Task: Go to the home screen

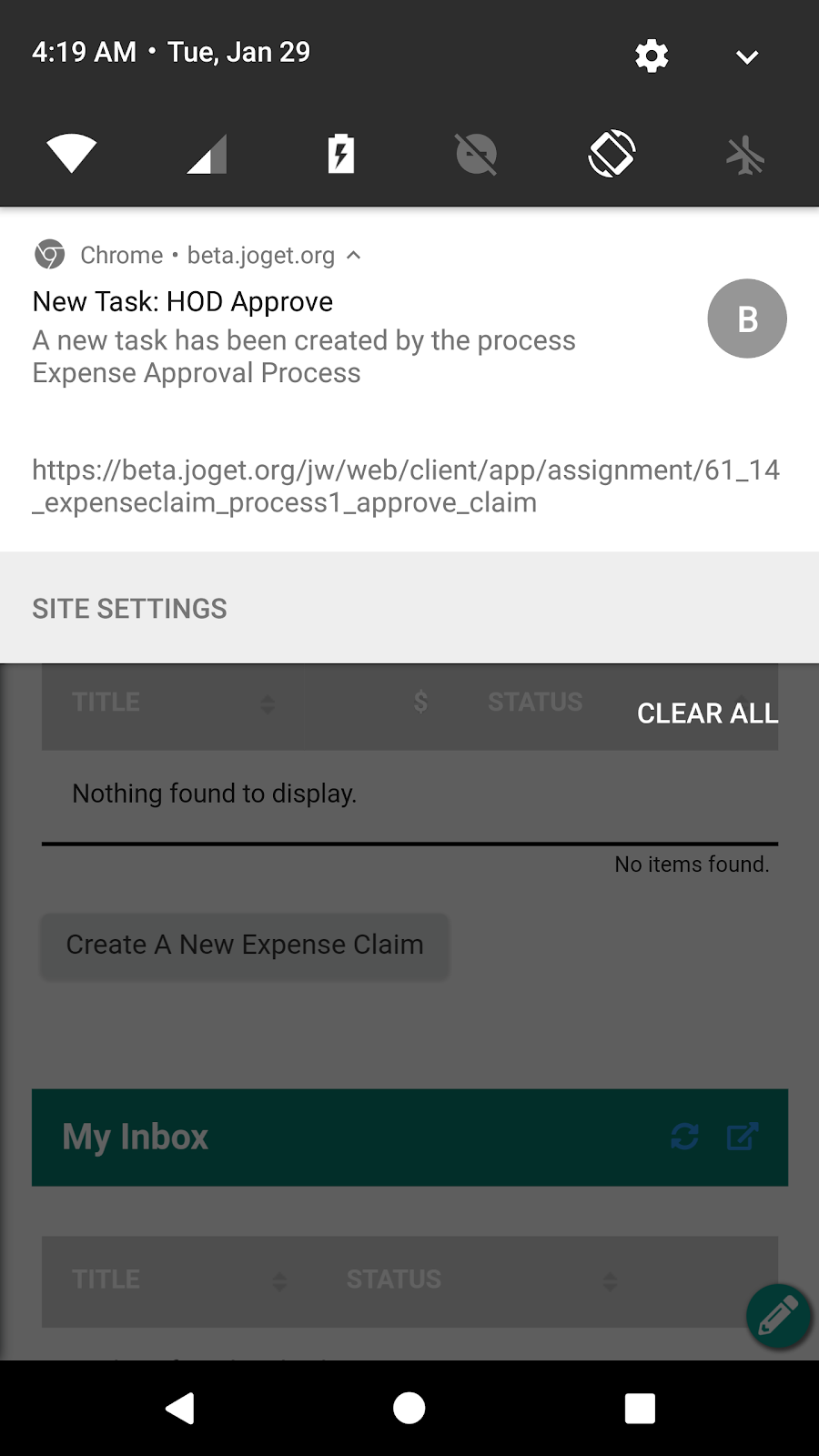Action: click(x=409, y=1408)
